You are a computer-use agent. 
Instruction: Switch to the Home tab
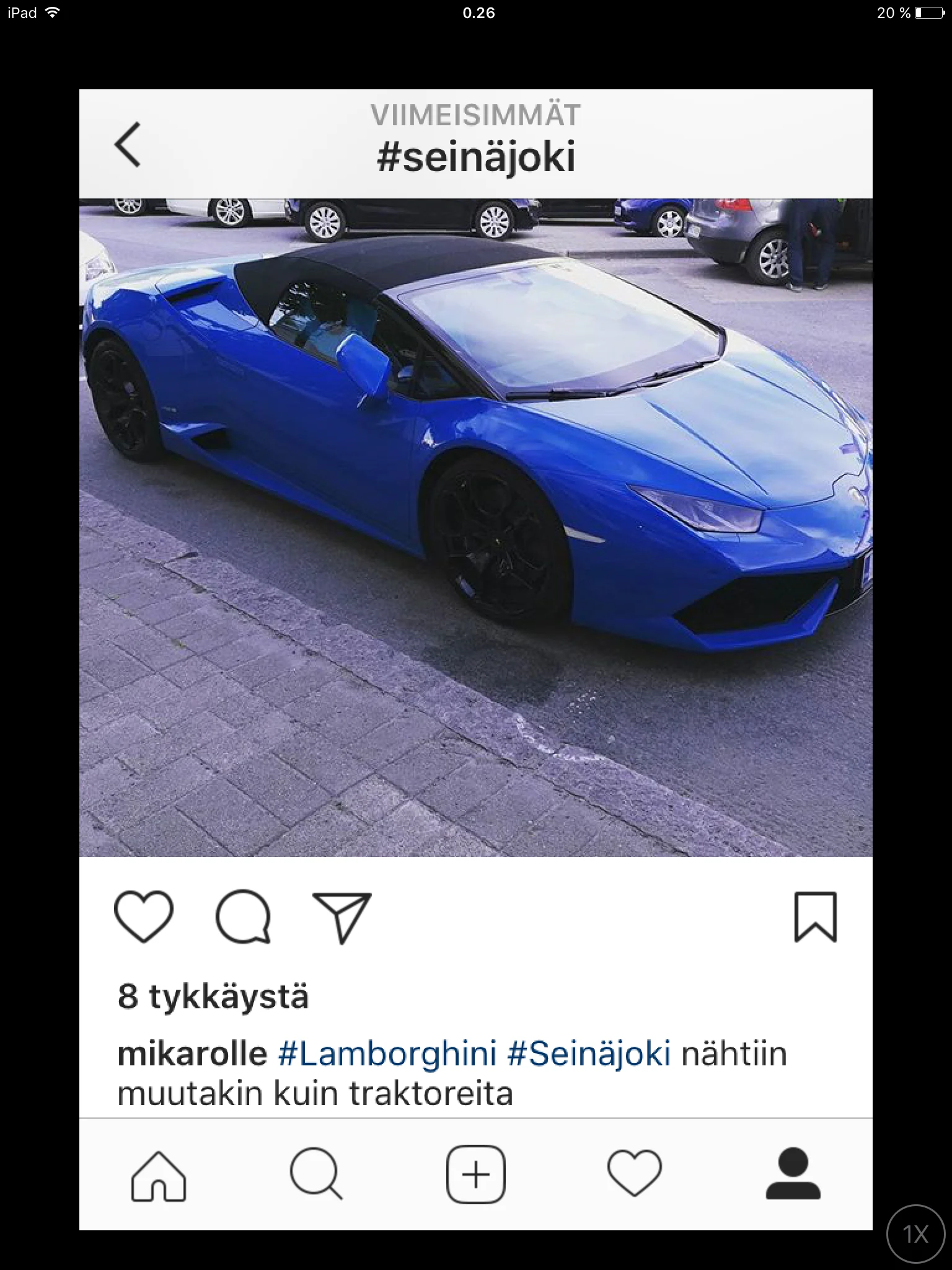(x=159, y=1175)
